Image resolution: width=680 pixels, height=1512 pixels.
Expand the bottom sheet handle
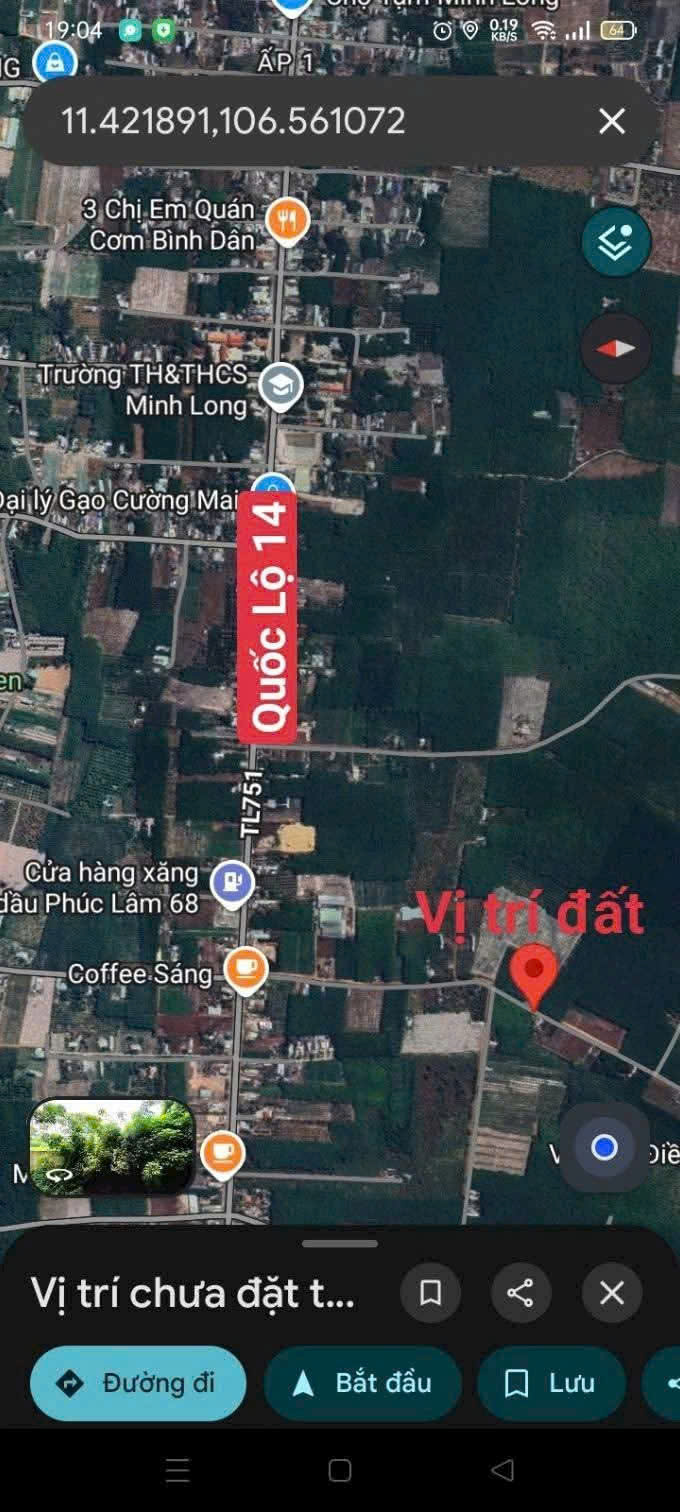pos(340,1244)
